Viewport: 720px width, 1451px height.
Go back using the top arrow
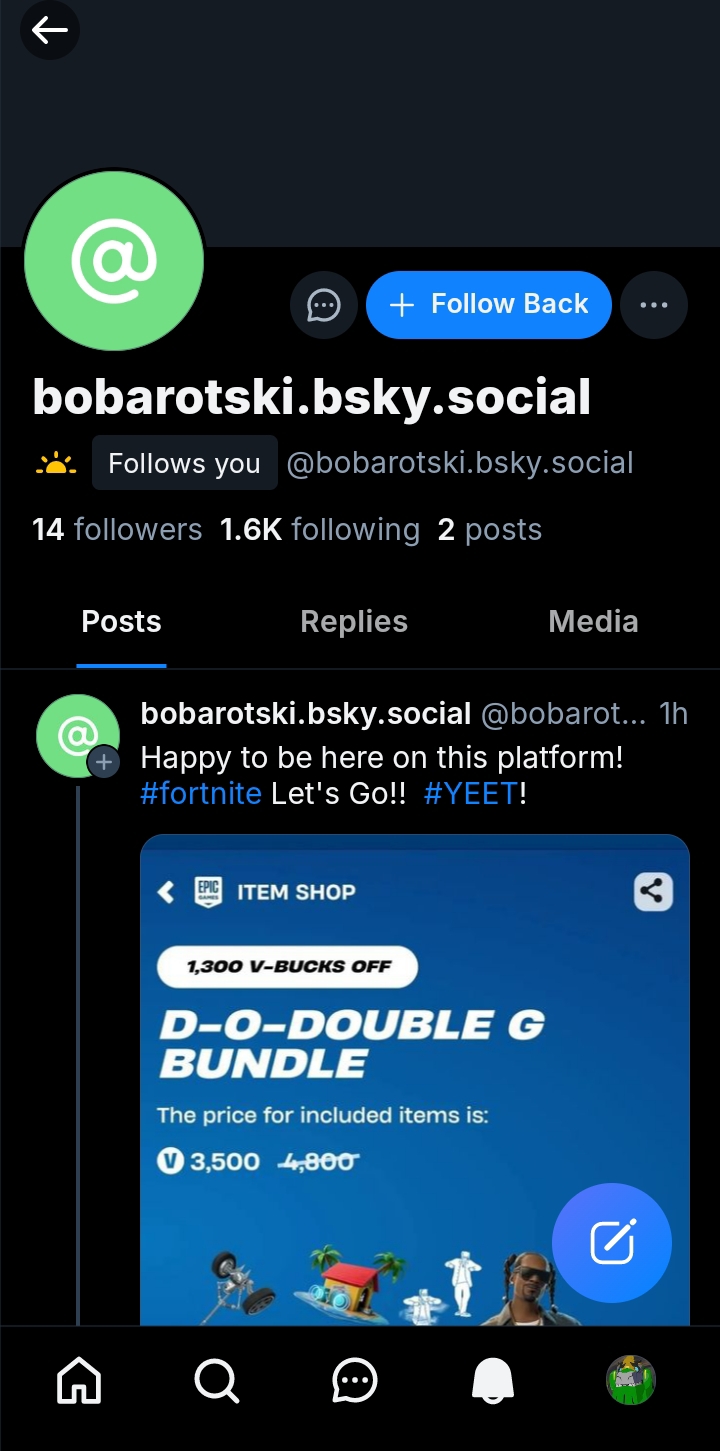coord(49,31)
